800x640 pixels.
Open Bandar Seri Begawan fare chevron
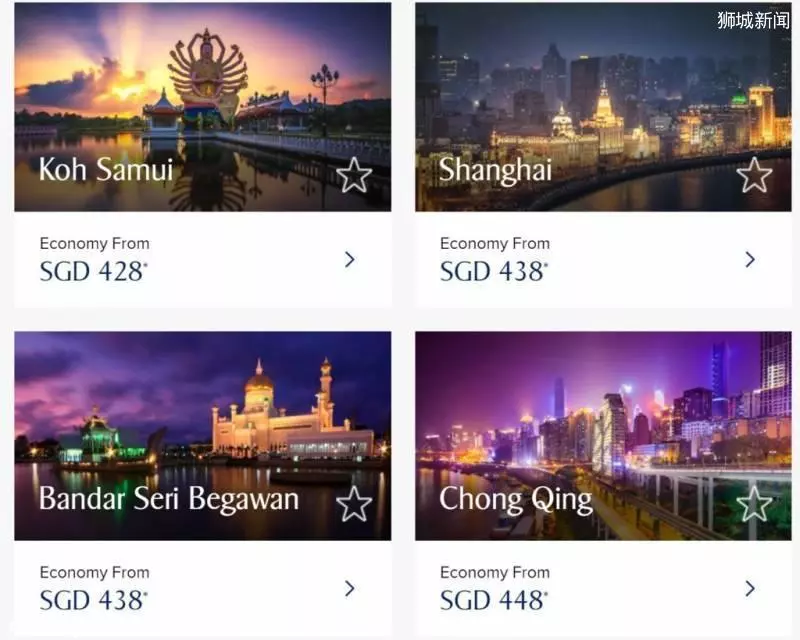point(349,588)
